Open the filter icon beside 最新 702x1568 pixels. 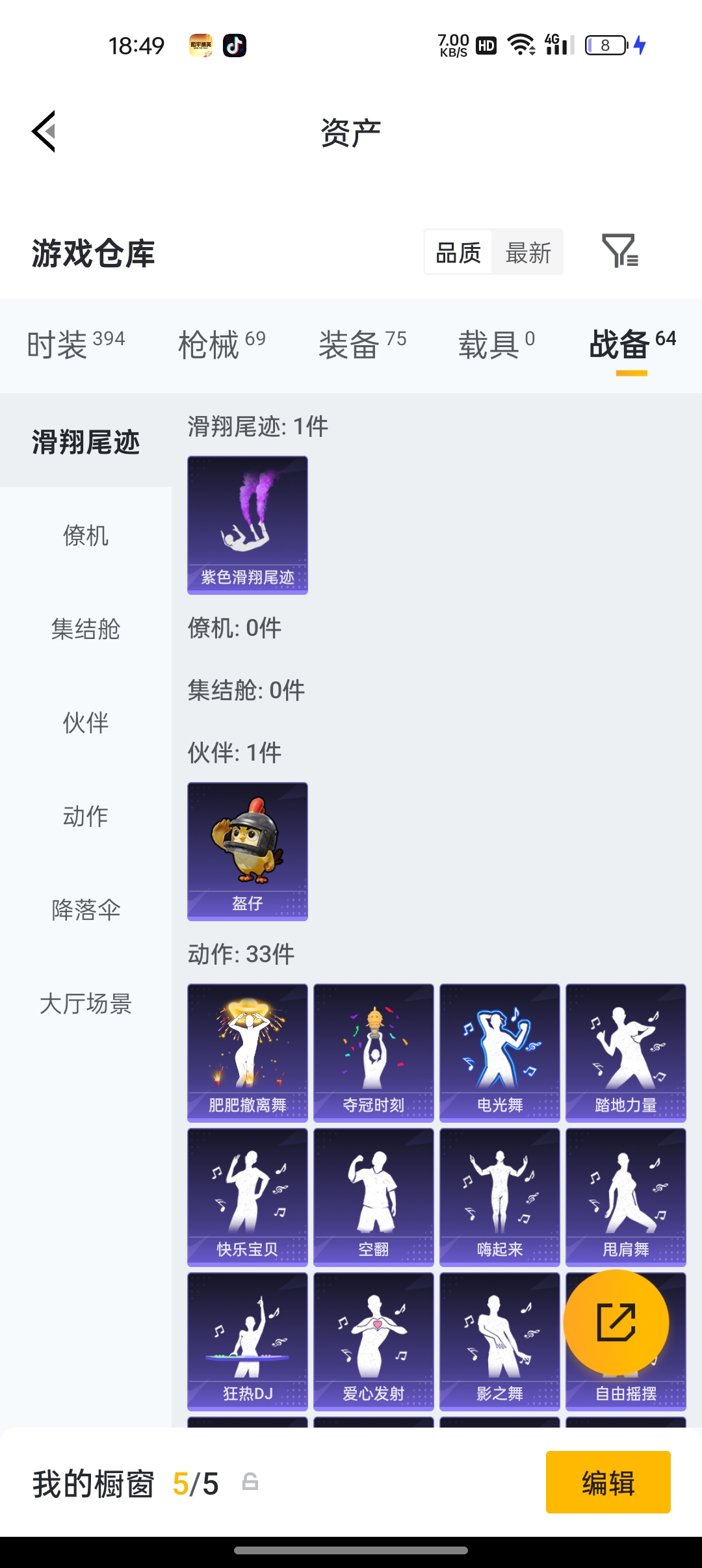point(619,251)
